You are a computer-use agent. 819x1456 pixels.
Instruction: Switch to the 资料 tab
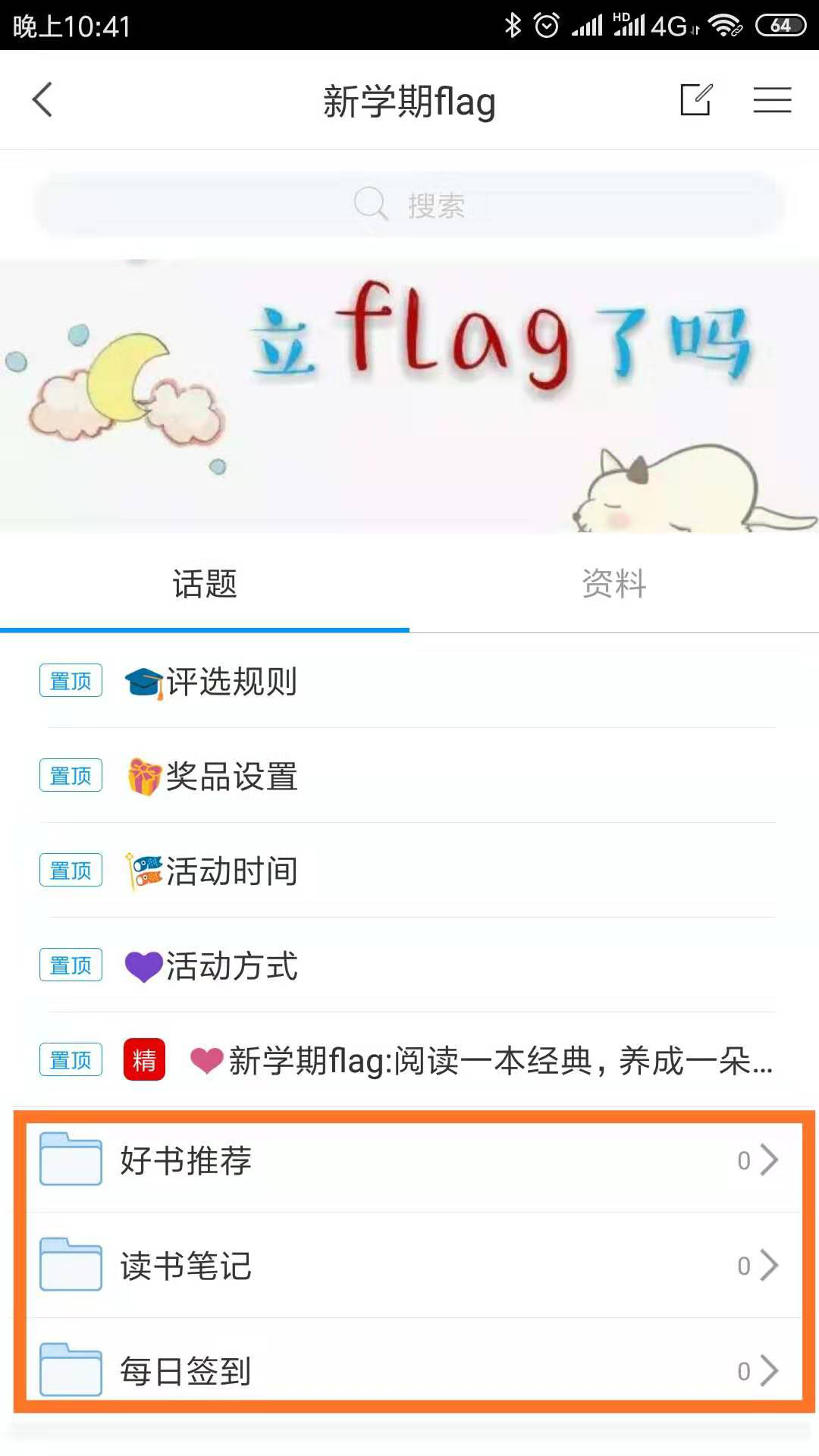(x=613, y=584)
